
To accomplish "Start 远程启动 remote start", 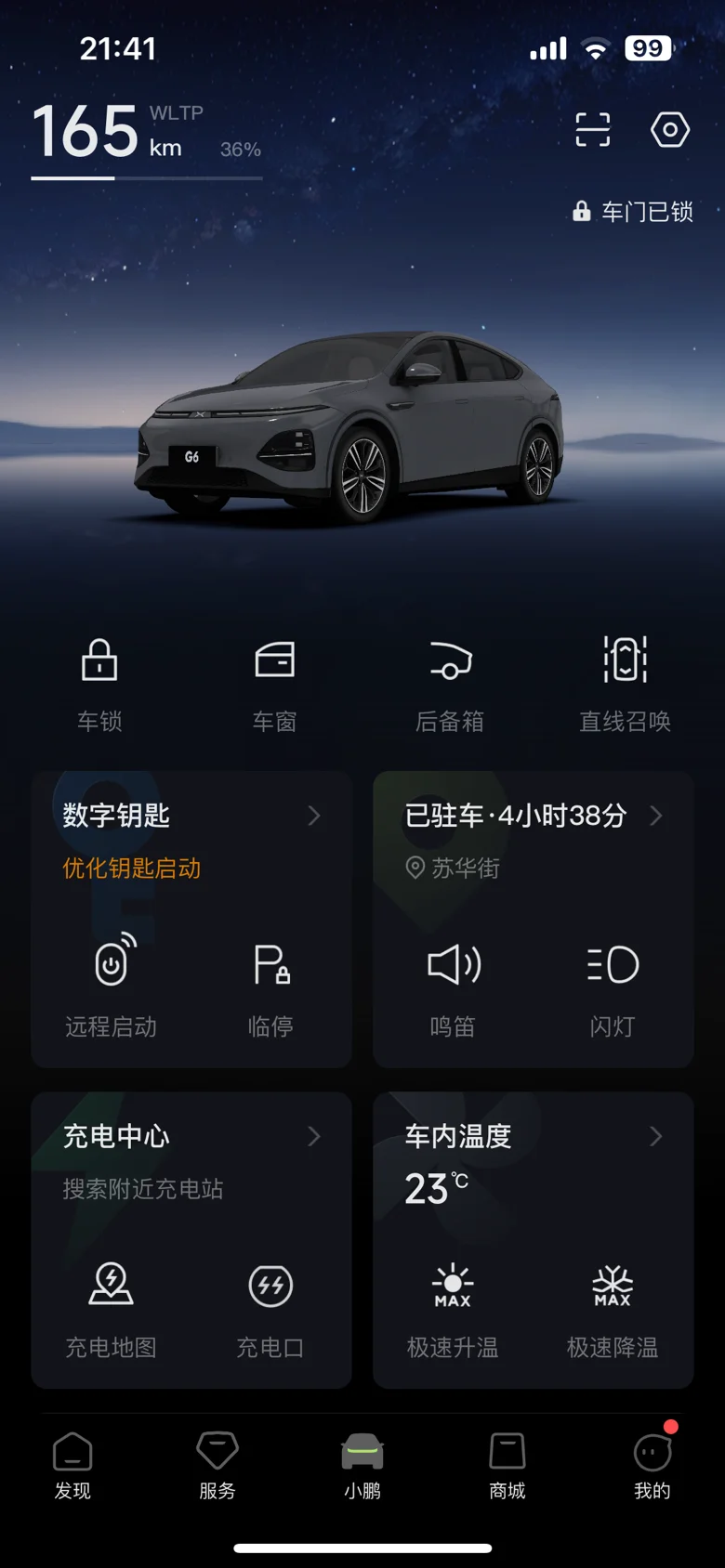I will tap(112, 987).
